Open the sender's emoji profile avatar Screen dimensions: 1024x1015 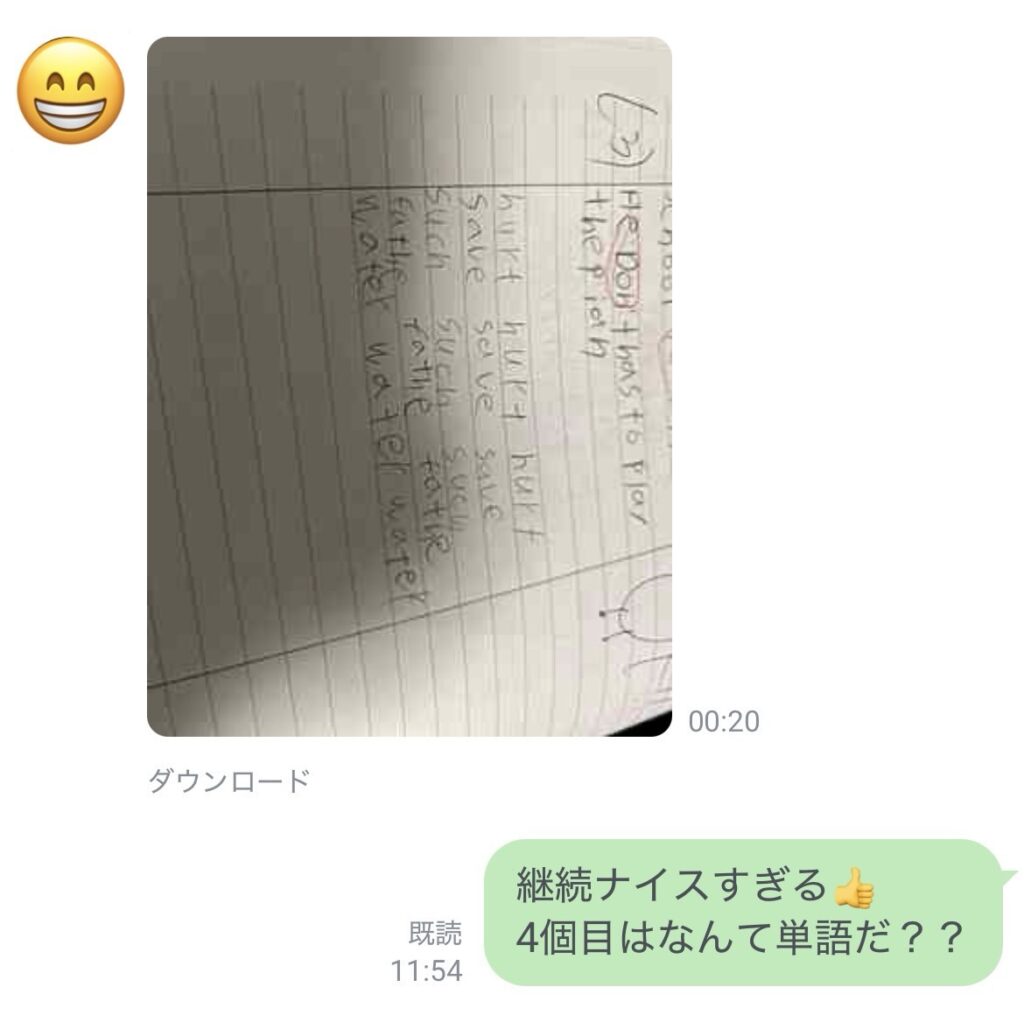(71, 91)
